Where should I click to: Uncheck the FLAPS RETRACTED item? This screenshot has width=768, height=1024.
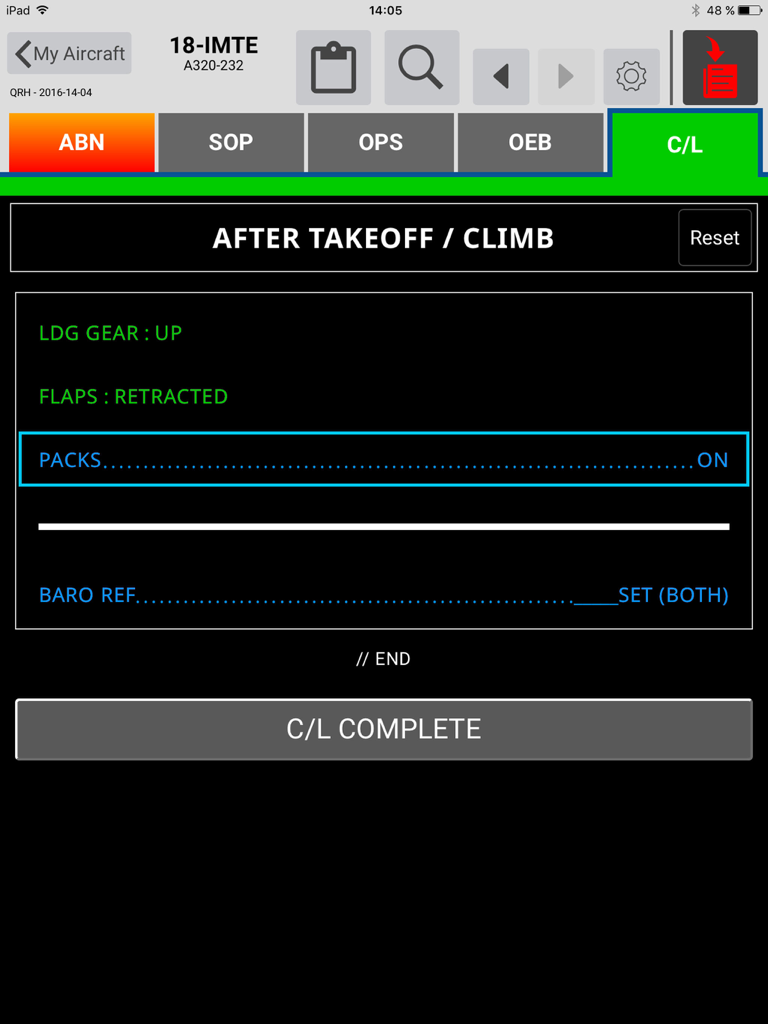[133, 396]
